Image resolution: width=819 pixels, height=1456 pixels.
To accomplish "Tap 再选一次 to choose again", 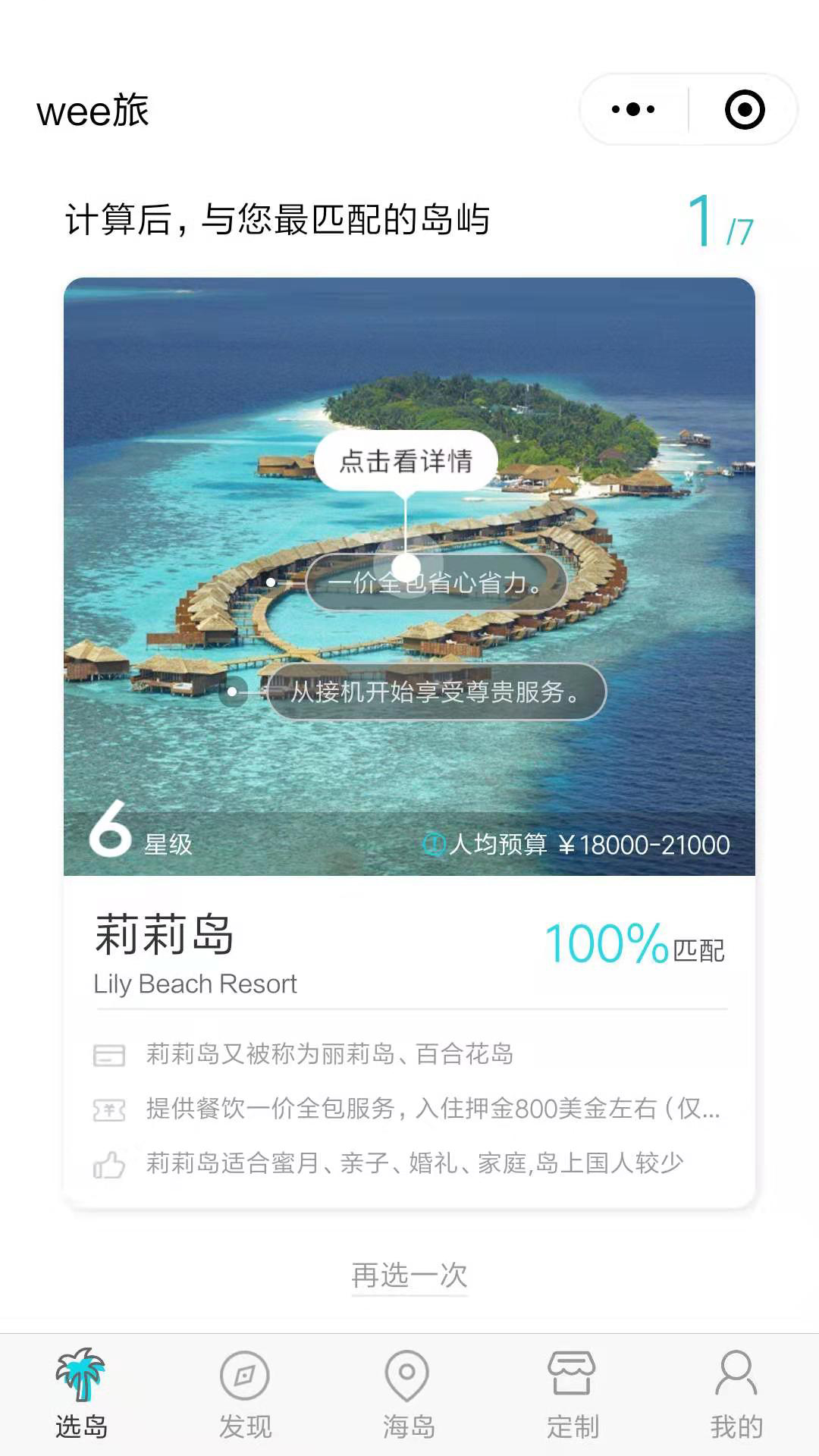I will point(409,1276).
